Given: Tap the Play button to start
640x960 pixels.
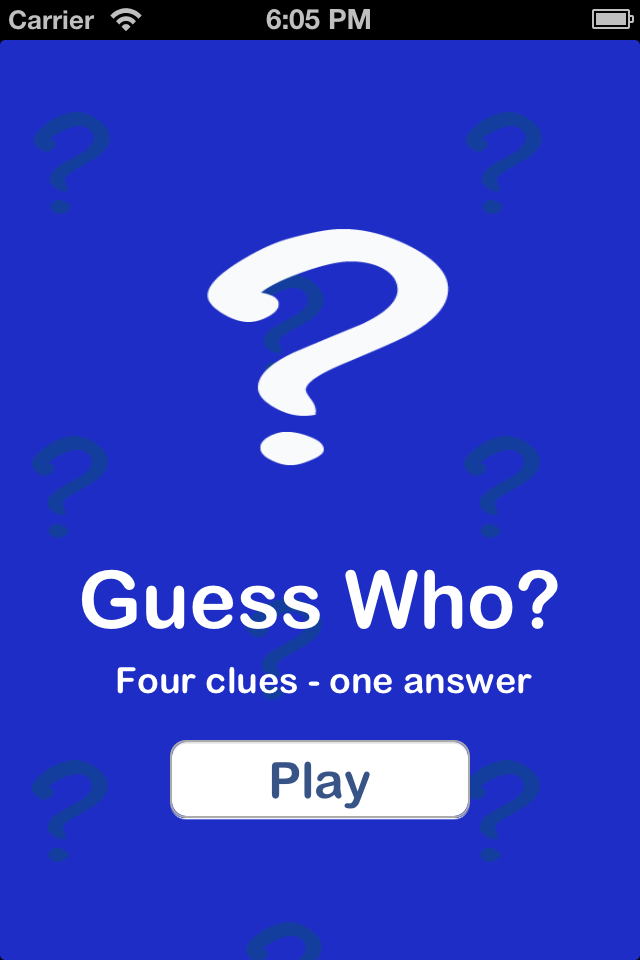Looking at the screenshot, I should [320, 780].
